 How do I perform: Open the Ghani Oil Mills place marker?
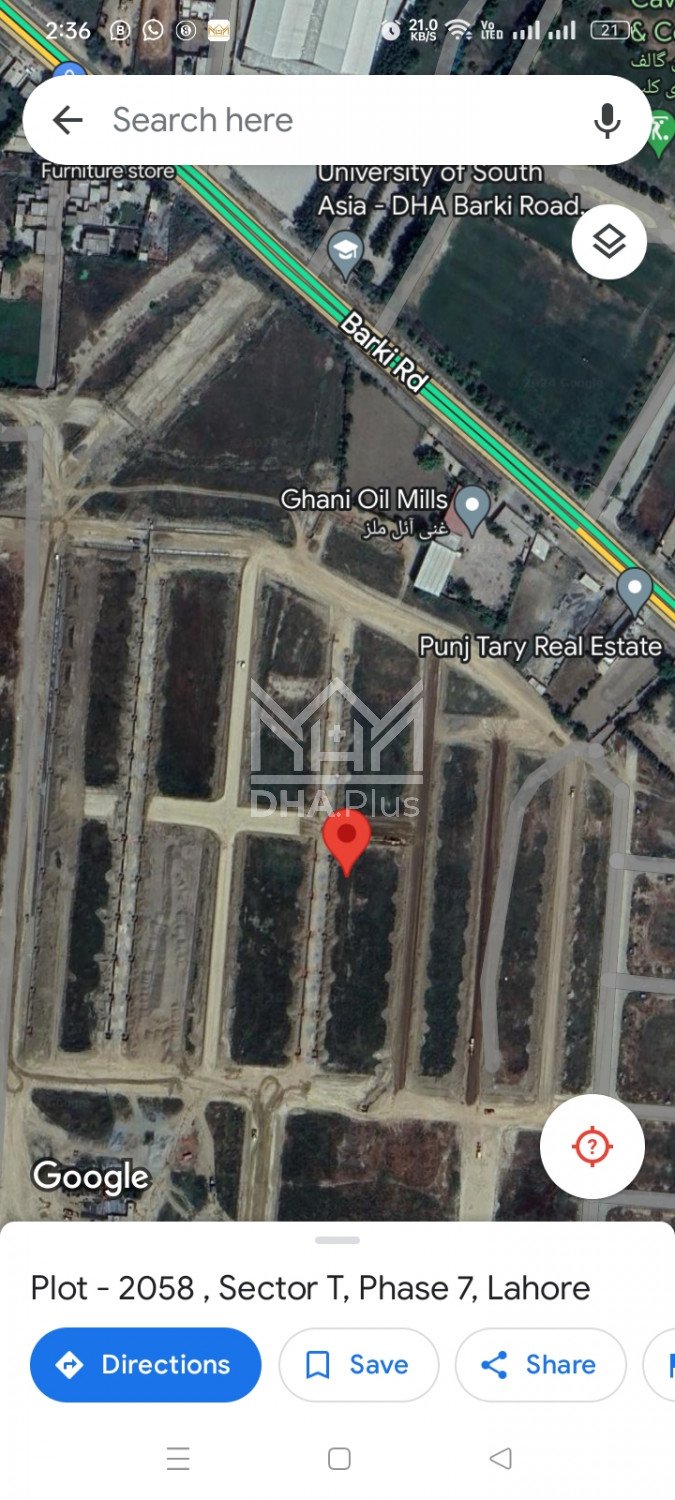click(x=471, y=507)
